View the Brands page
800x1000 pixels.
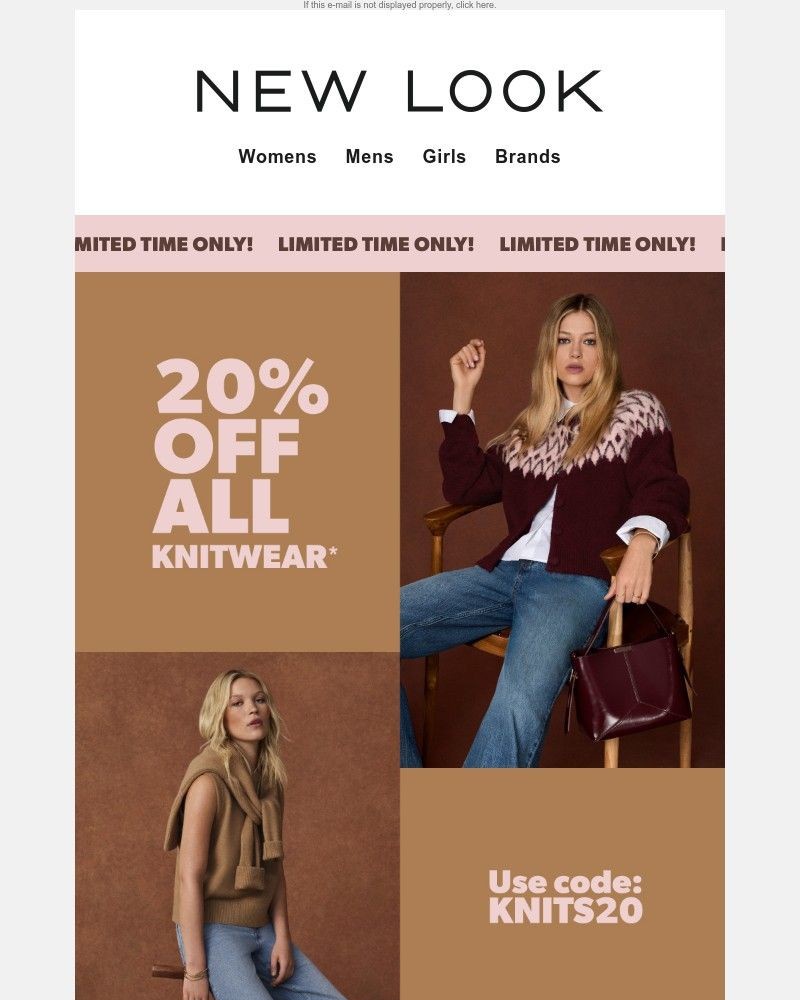pos(527,157)
